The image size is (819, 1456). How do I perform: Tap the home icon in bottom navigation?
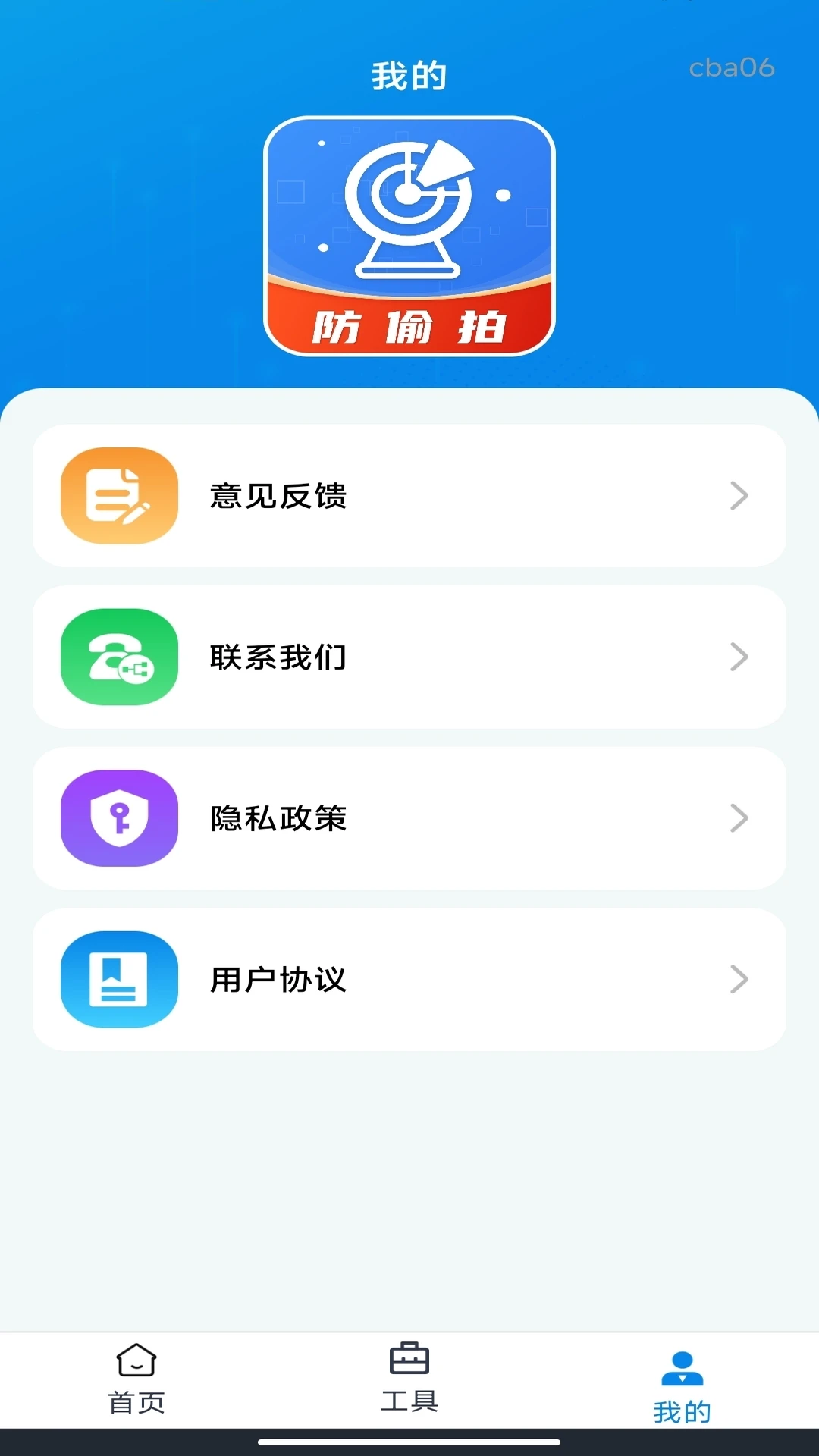pos(135,1363)
